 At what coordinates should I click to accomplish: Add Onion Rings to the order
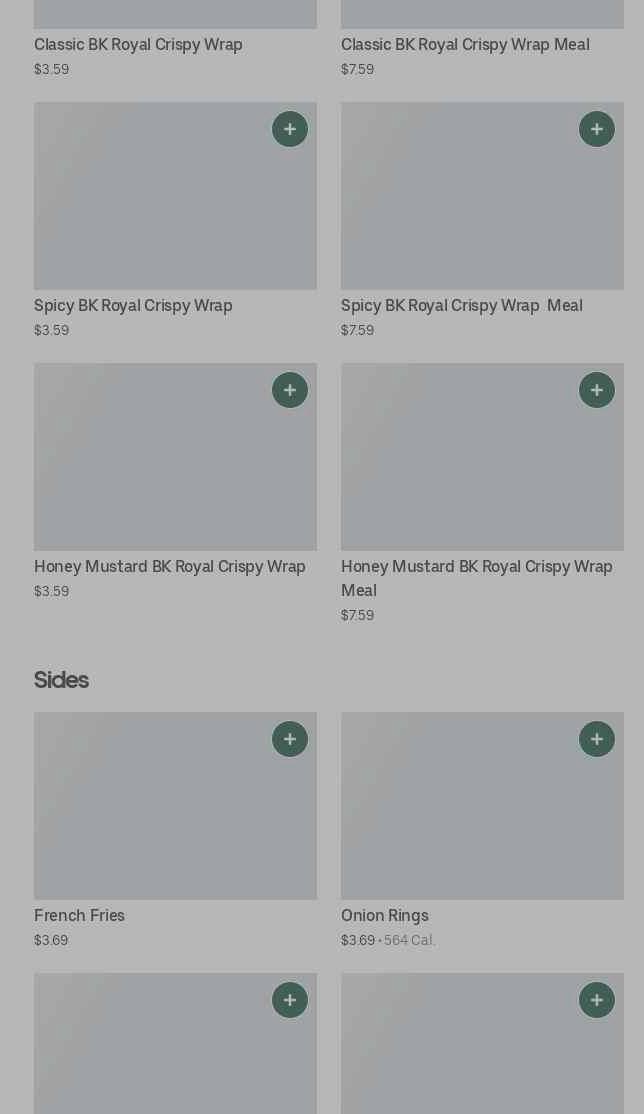point(597,739)
